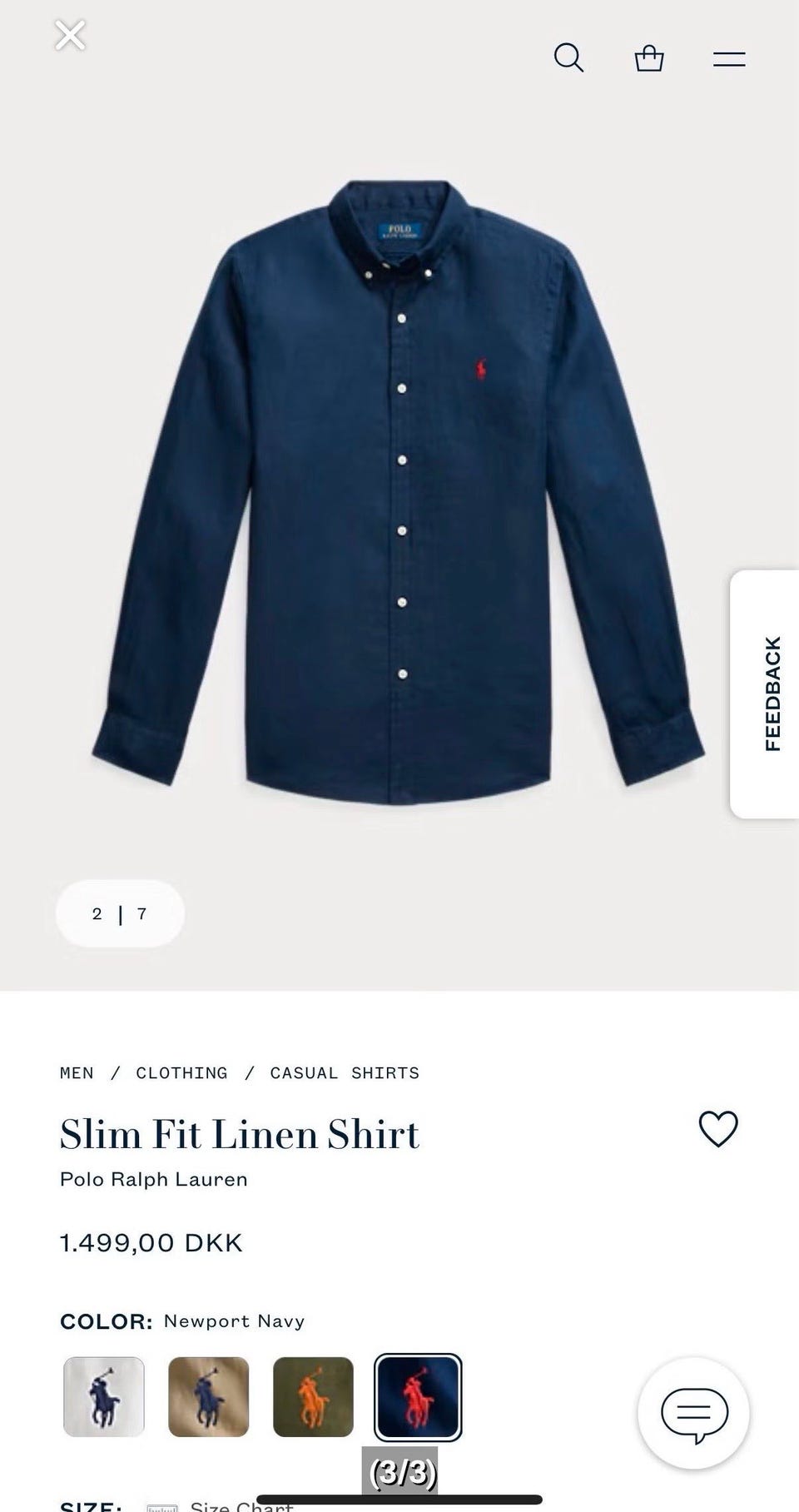Viewport: 799px width, 1512px height.
Task: Choose the khaki tan color swatch
Action: coord(209,1397)
